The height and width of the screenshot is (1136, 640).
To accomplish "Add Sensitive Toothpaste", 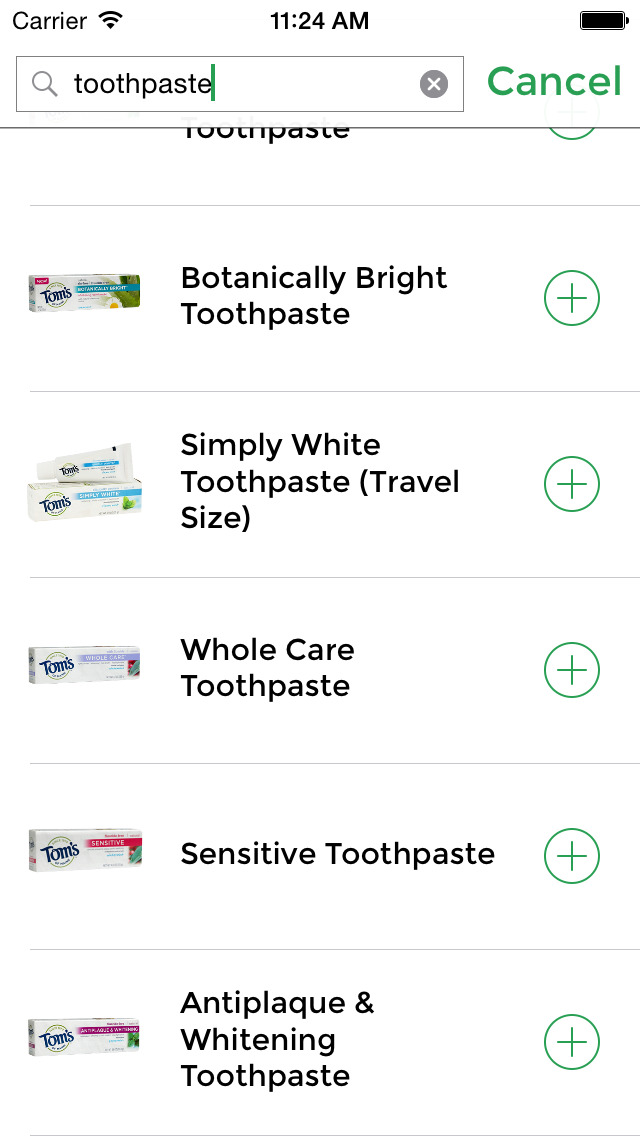I will (x=571, y=856).
